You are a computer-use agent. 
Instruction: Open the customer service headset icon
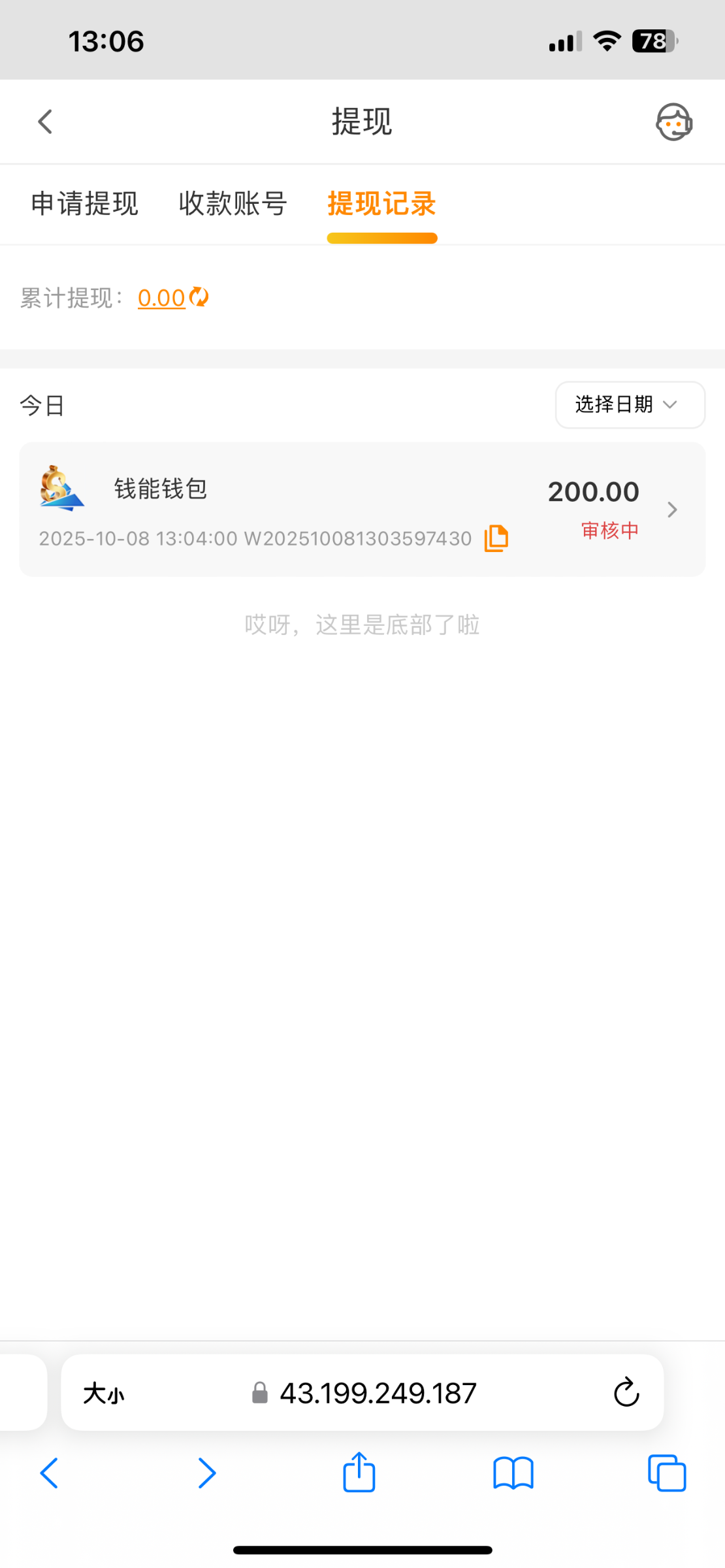pyautogui.click(x=674, y=121)
